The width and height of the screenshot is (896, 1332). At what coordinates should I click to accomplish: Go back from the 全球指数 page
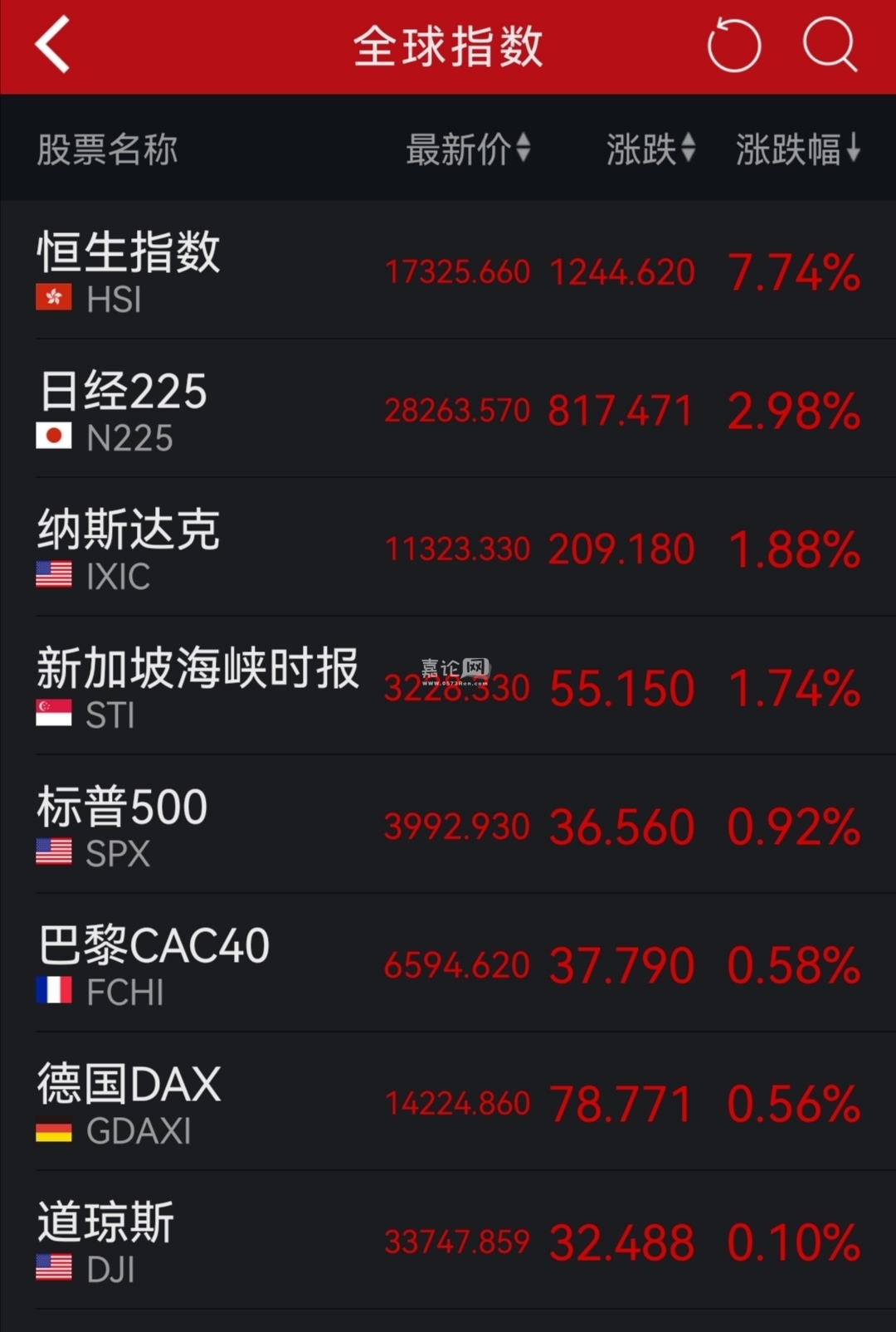point(52,45)
